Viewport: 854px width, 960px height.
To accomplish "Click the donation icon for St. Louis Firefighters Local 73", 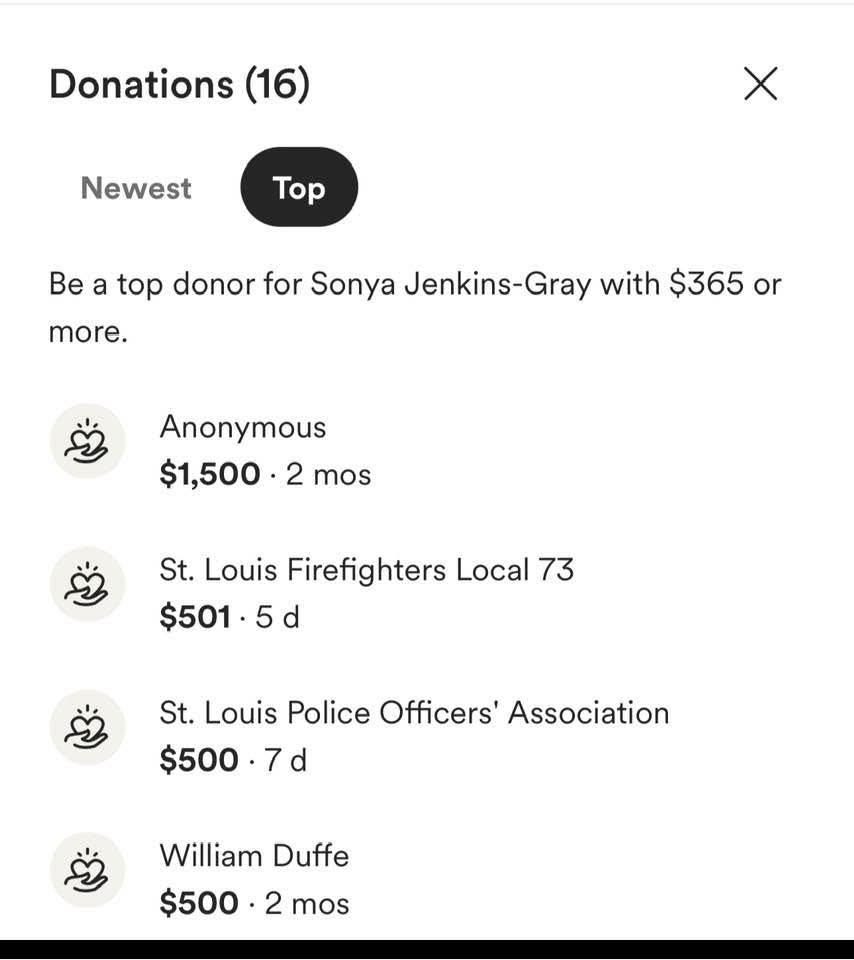I will click(86, 583).
